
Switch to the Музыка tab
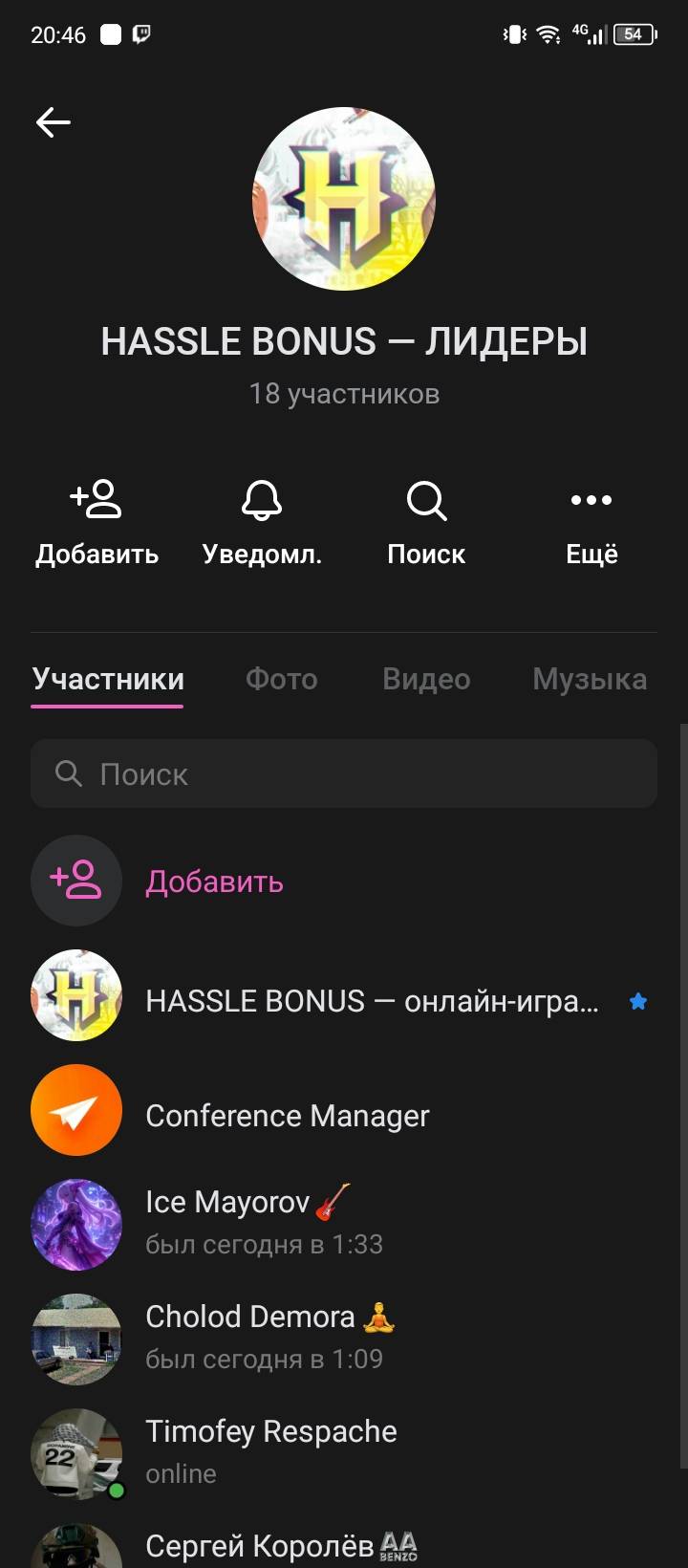[x=589, y=679]
